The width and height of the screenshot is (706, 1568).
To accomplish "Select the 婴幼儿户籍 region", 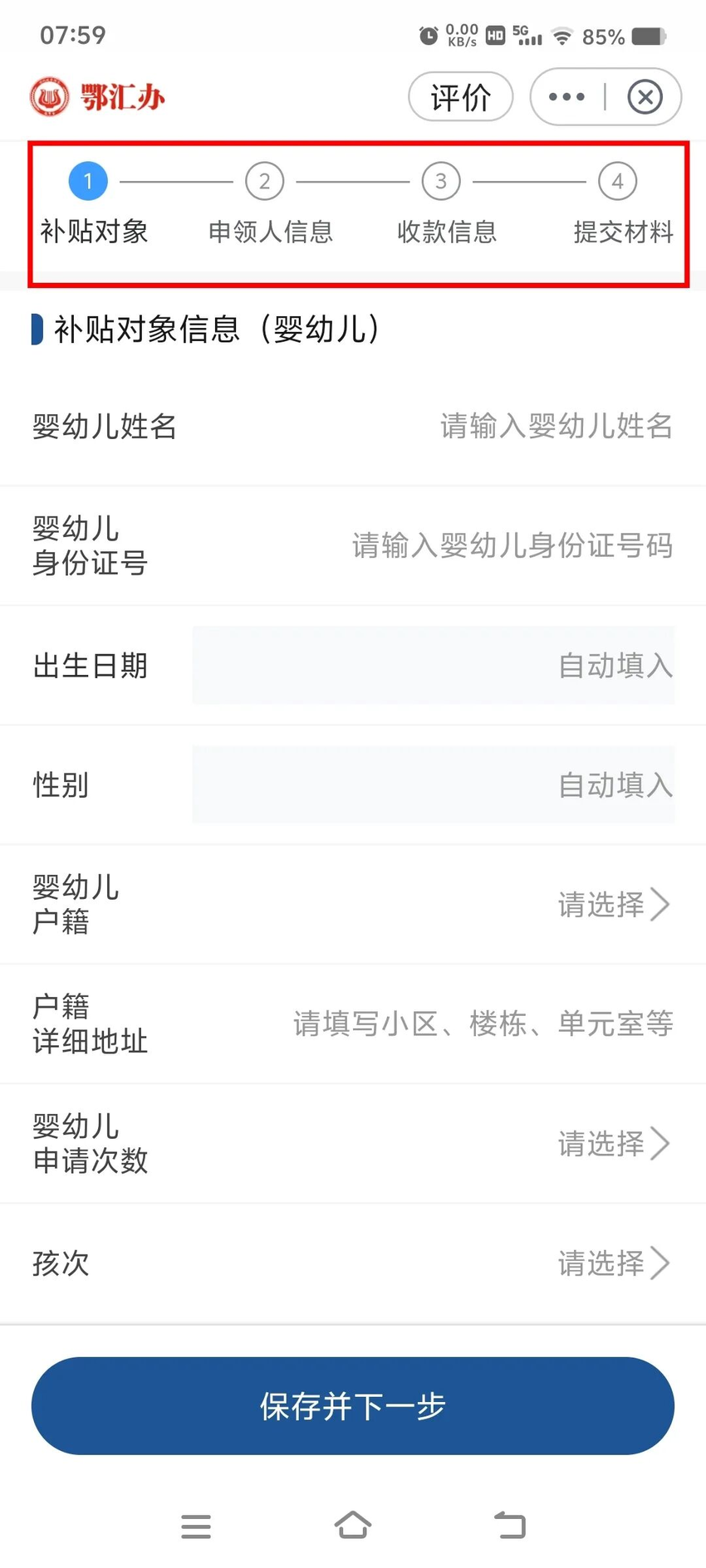I will pyautogui.click(x=613, y=905).
